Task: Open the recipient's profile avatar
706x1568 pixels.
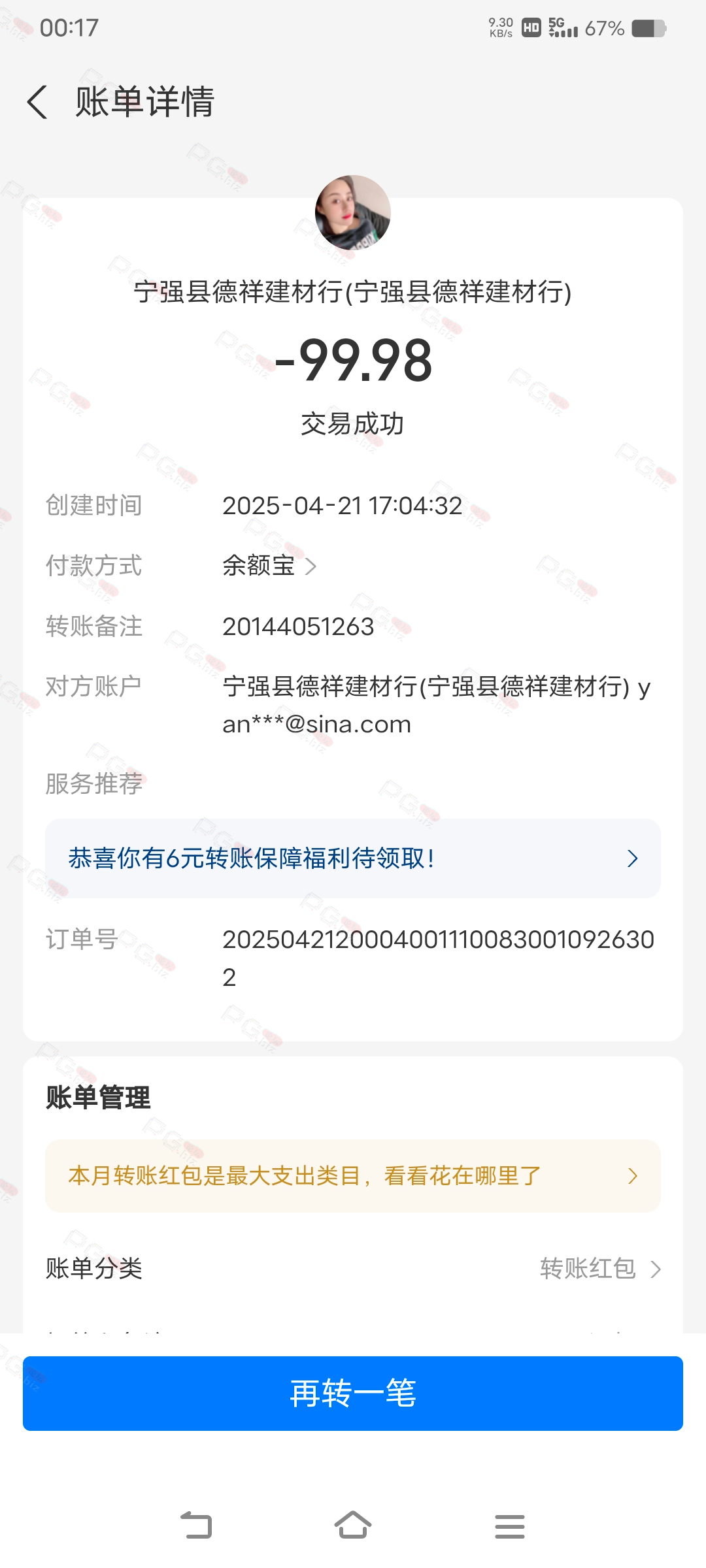Action: pyautogui.click(x=353, y=213)
